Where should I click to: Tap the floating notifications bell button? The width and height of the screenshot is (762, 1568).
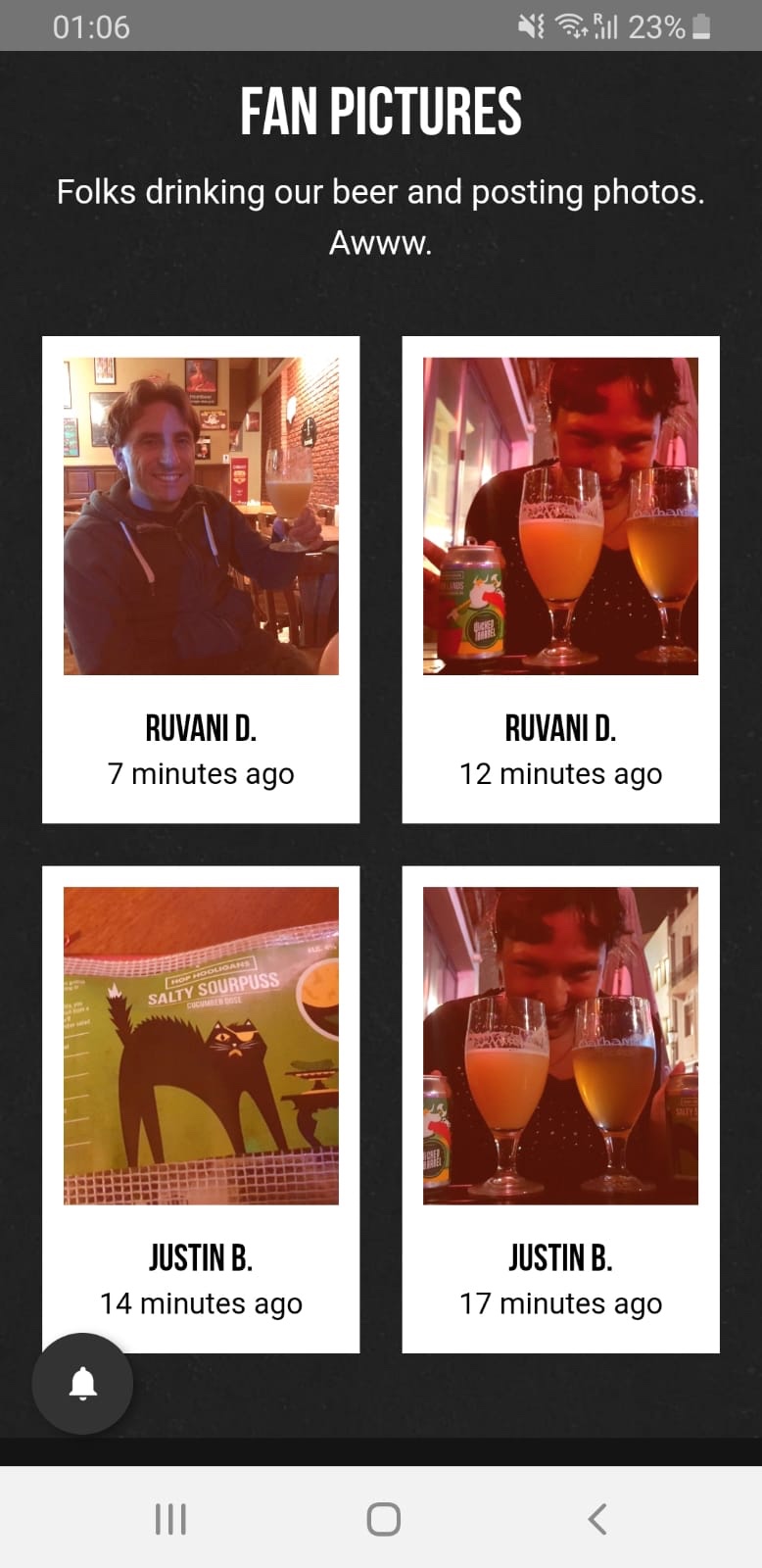pos(82,1383)
